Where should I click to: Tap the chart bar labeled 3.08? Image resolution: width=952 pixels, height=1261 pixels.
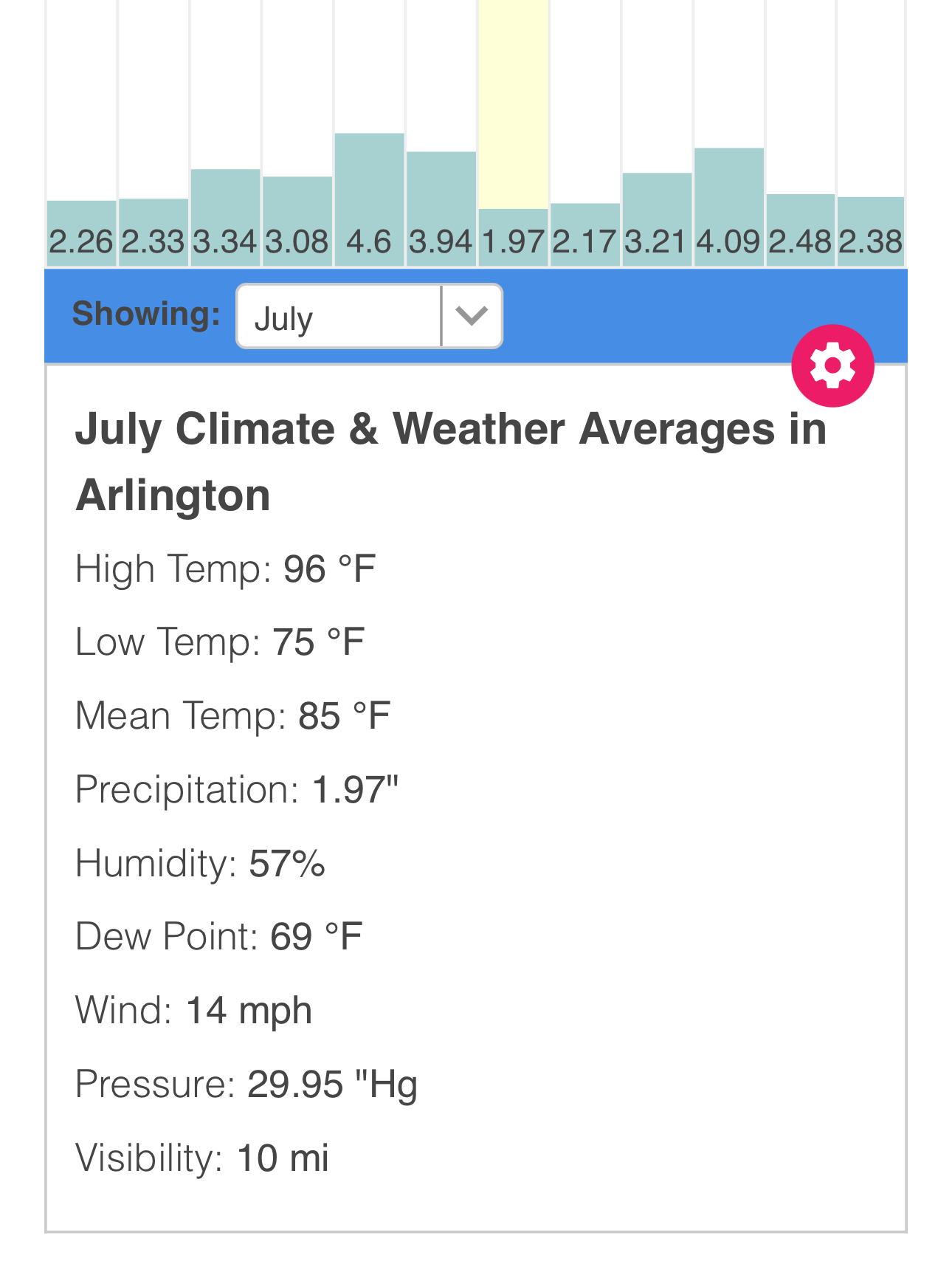(x=297, y=221)
